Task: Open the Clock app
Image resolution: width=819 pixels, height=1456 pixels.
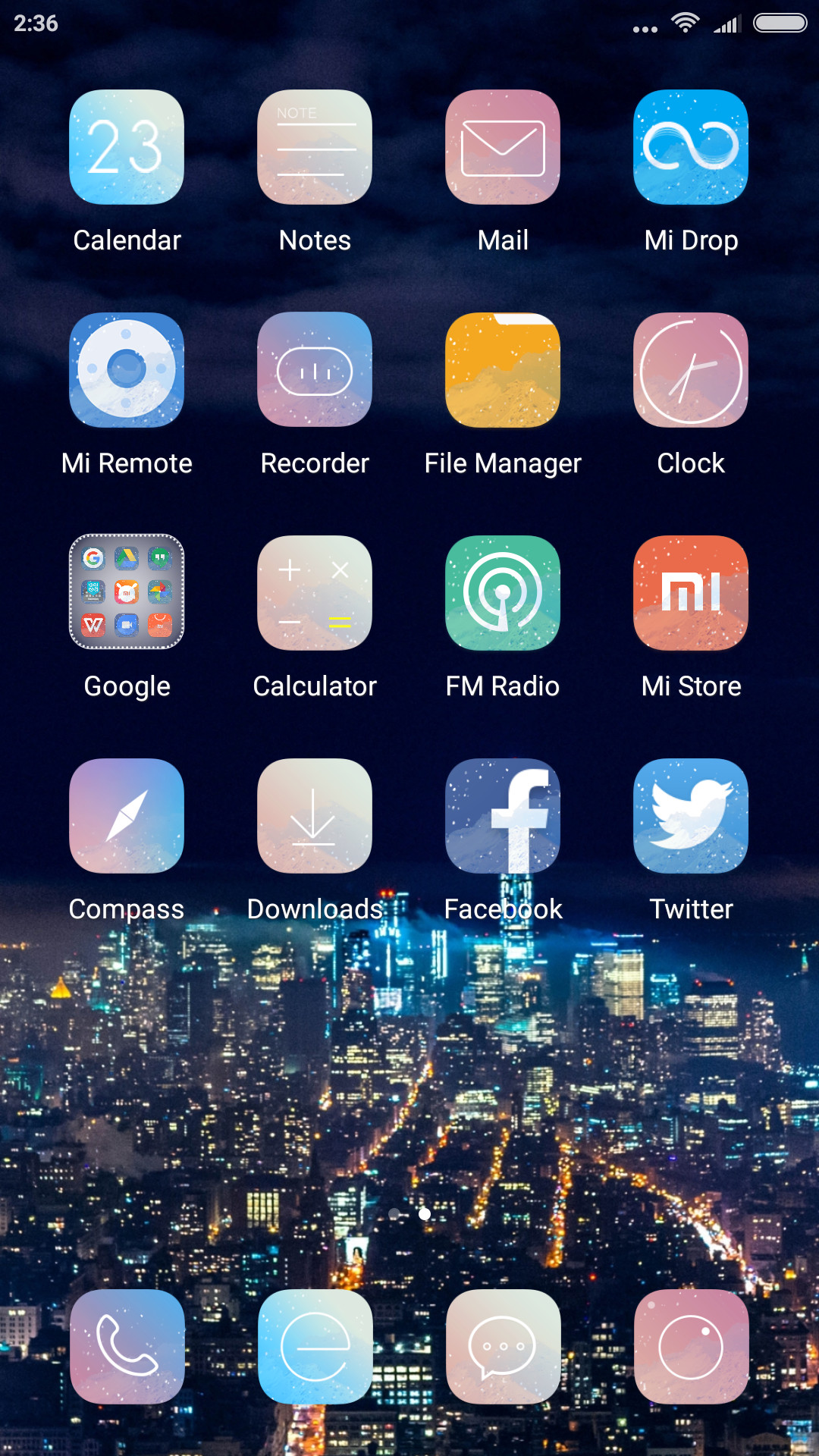Action: [691, 370]
